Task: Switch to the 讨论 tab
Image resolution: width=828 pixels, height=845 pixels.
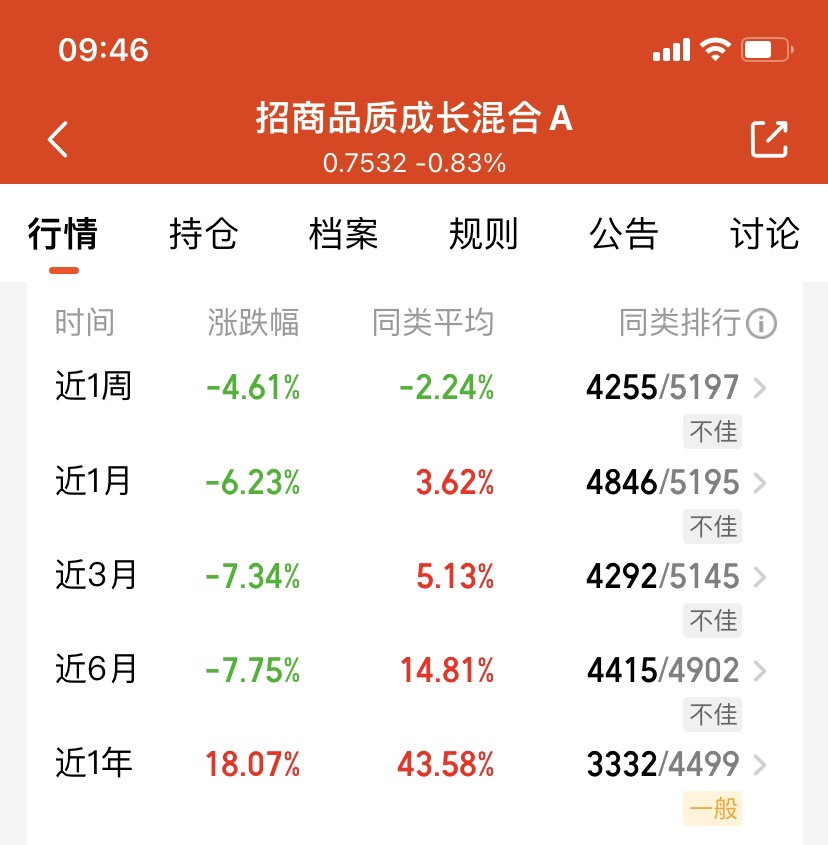Action: pyautogui.click(x=764, y=234)
